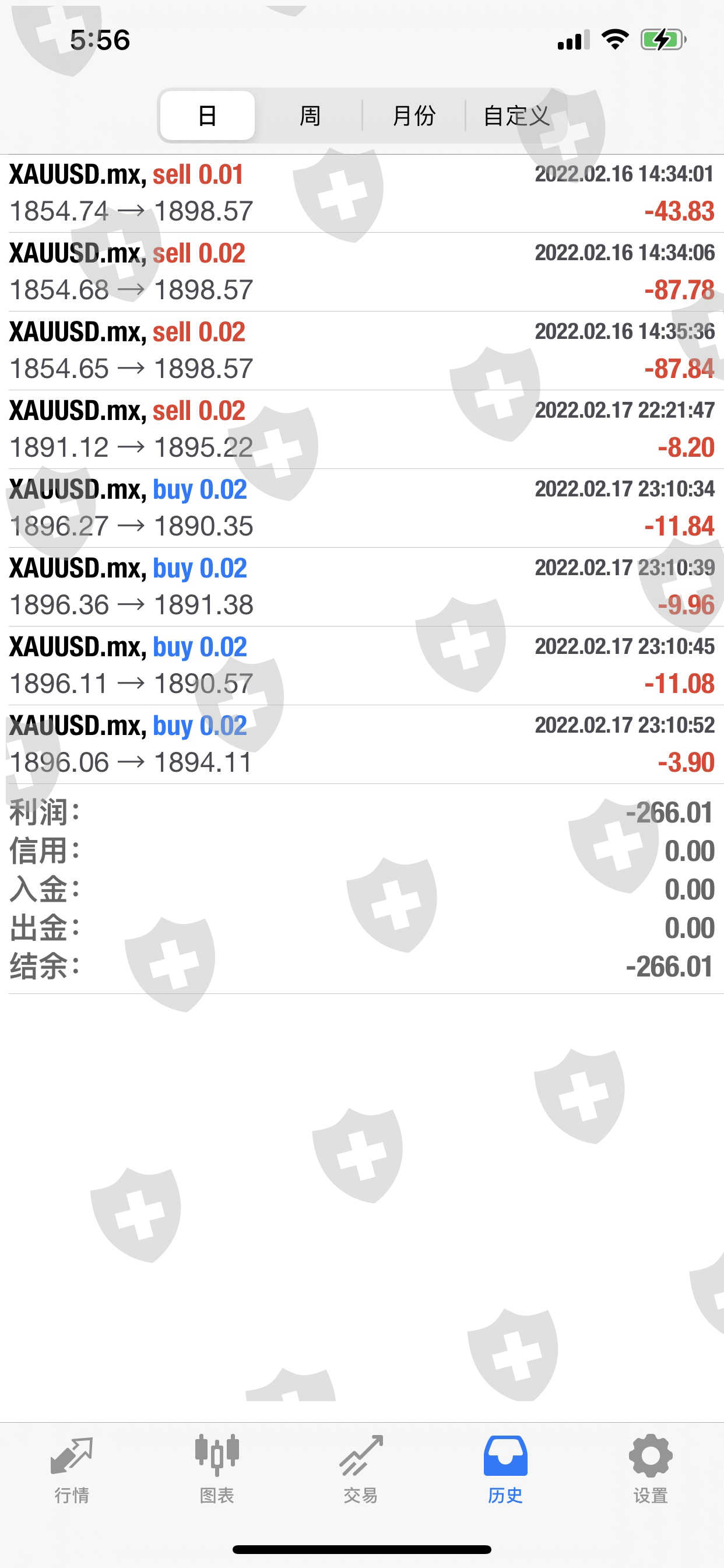Open the 交易 trade tab

click(361, 1467)
